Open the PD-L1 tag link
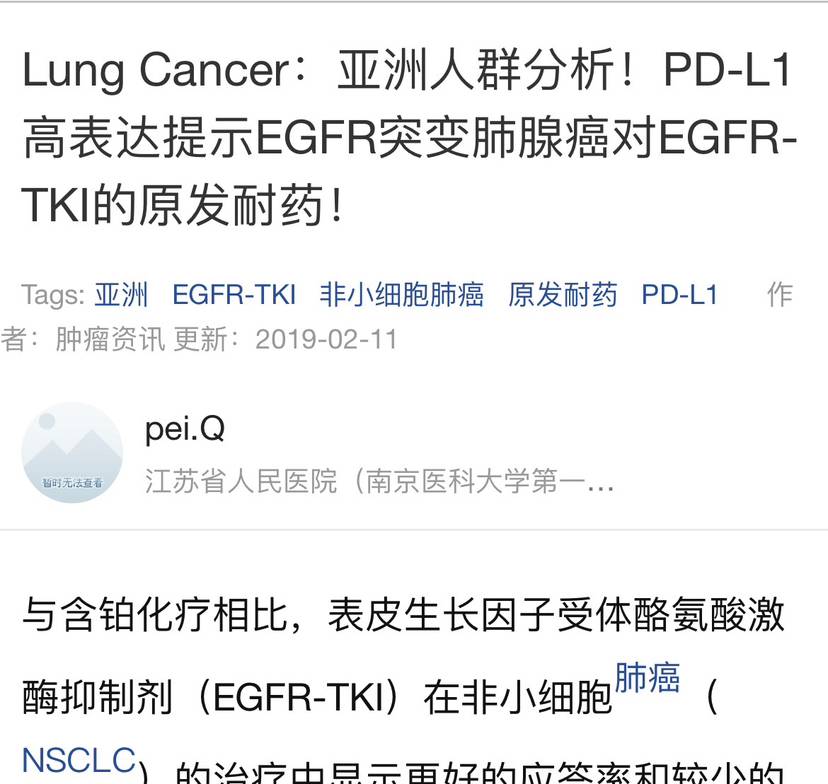Screen dimensions: 828x784 coord(680,295)
